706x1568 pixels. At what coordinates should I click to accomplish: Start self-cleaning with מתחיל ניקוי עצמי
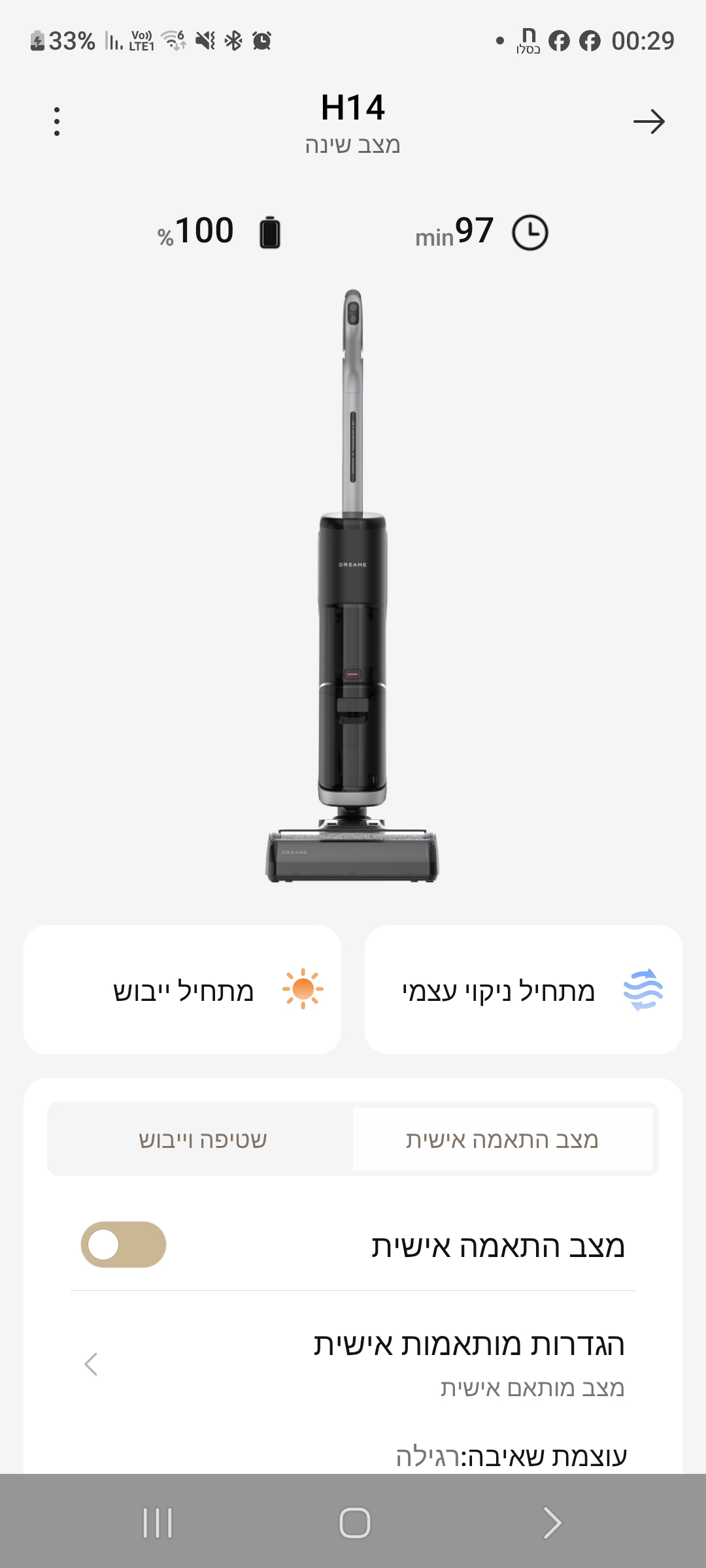[523, 990]
